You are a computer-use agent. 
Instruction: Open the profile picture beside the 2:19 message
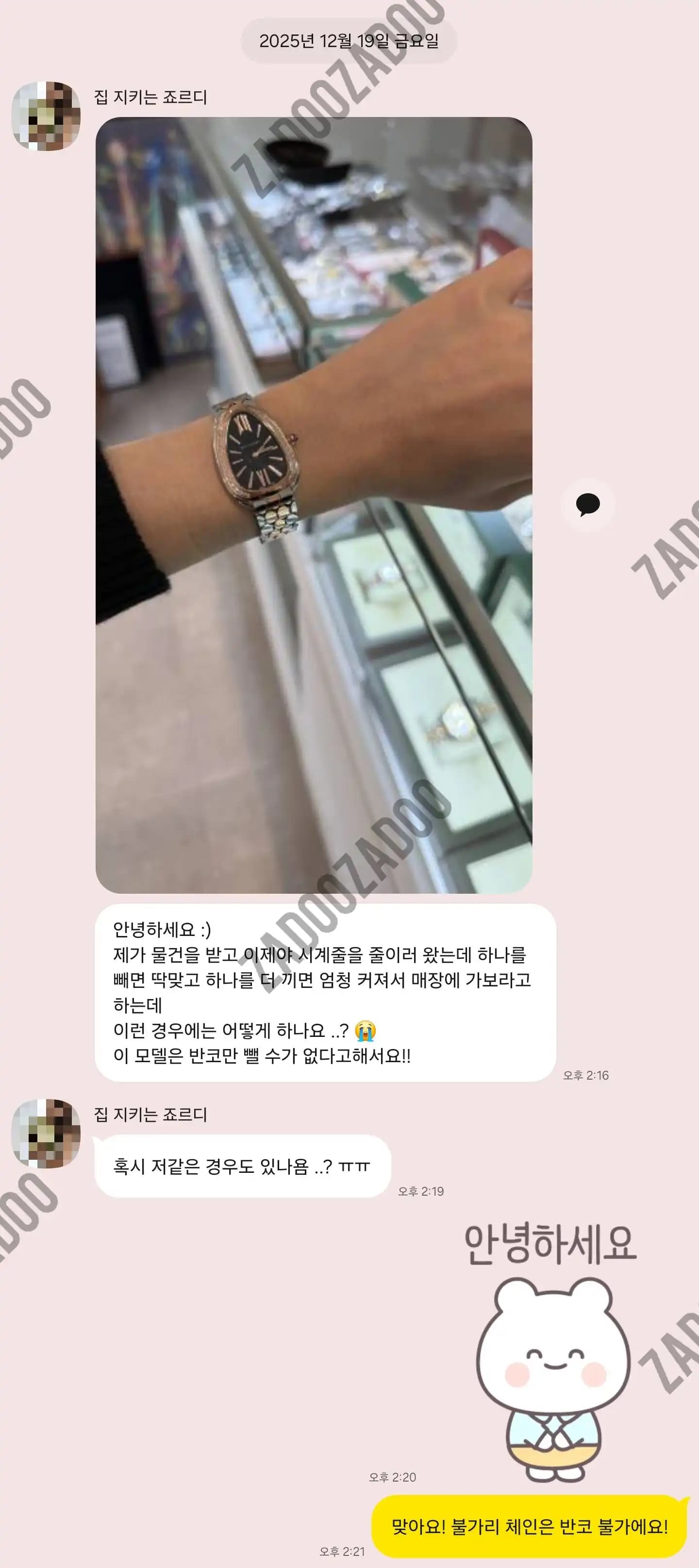pos(46,1134)
